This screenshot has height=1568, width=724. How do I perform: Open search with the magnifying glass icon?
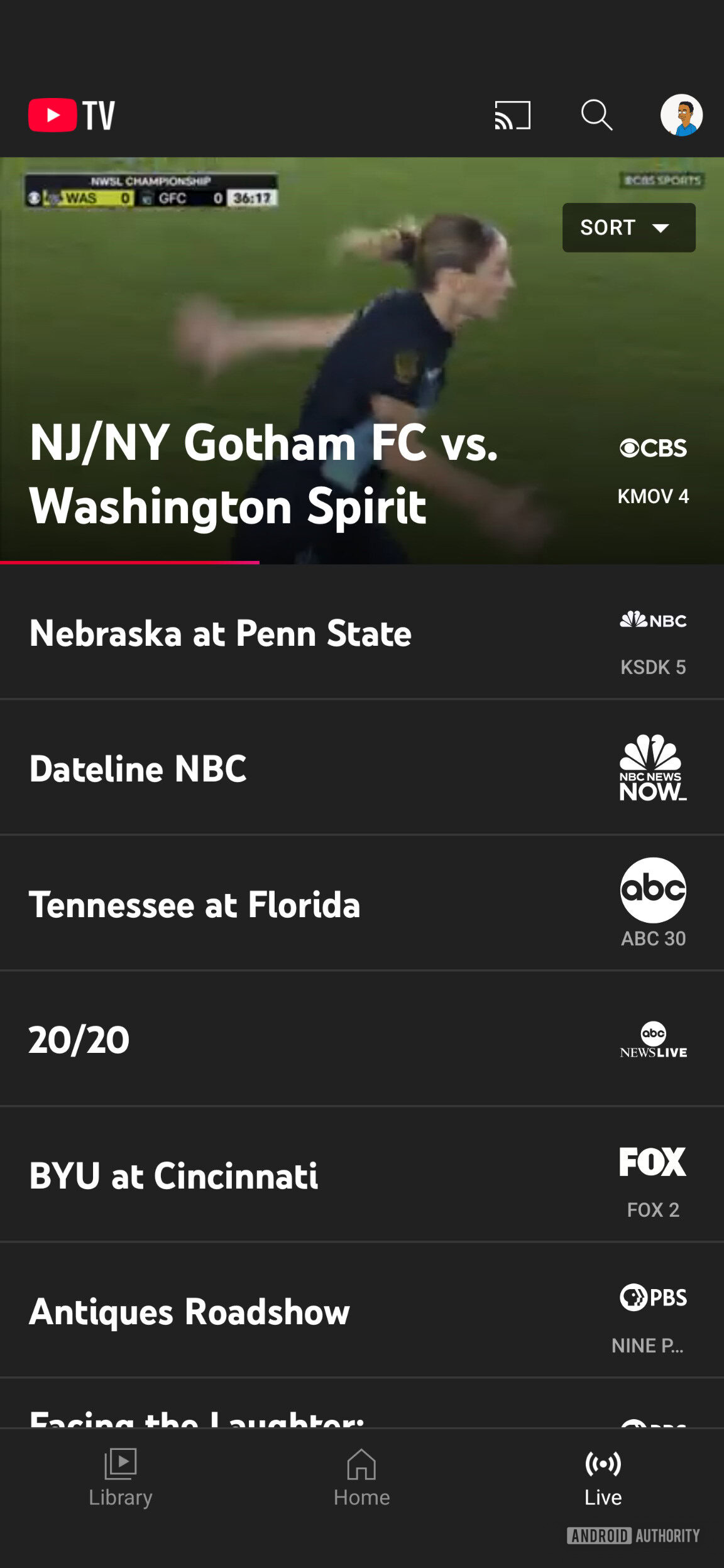[x=596, y=115]
